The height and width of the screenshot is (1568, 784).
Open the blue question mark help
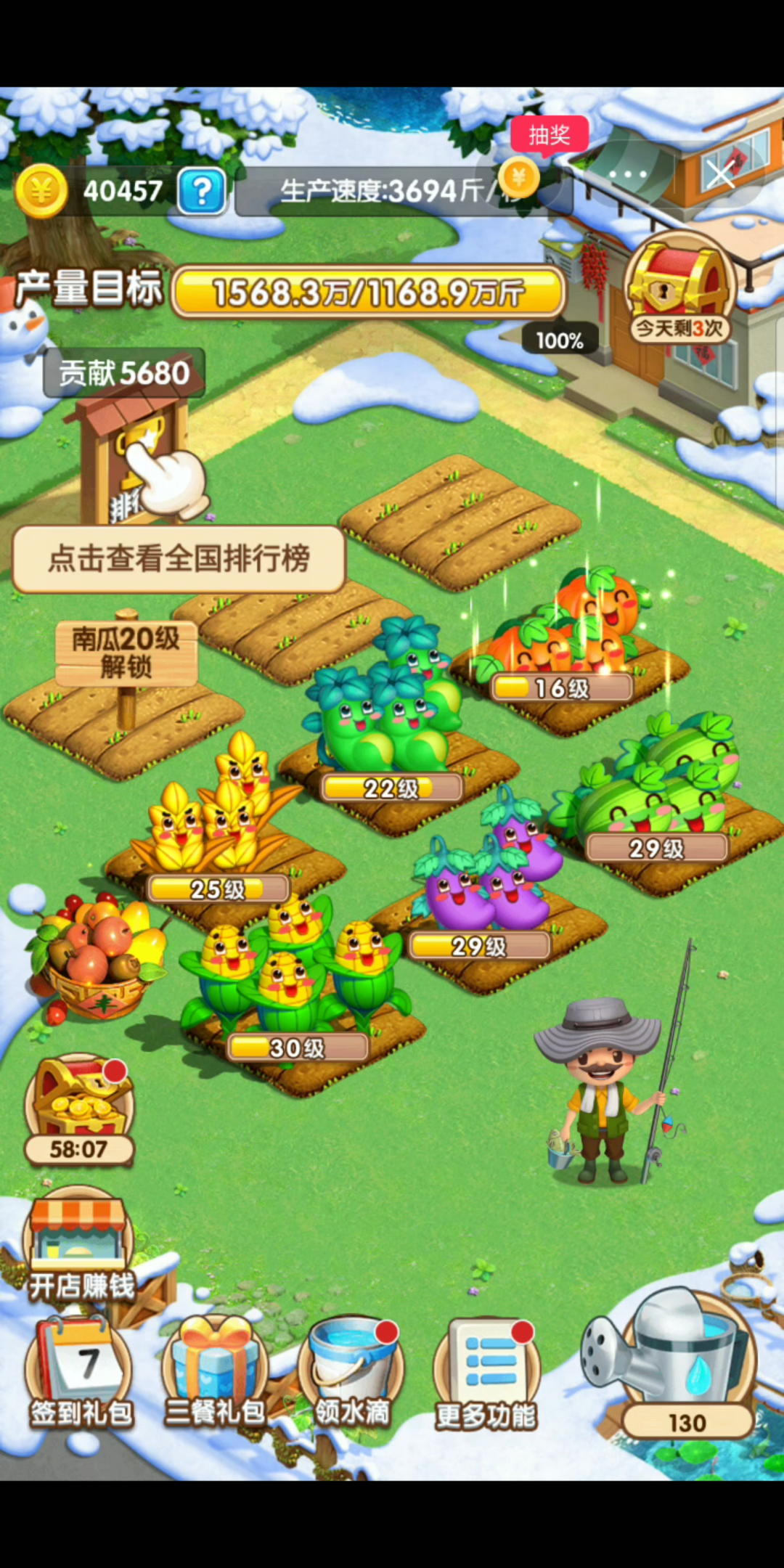click(x=201, y=192)
